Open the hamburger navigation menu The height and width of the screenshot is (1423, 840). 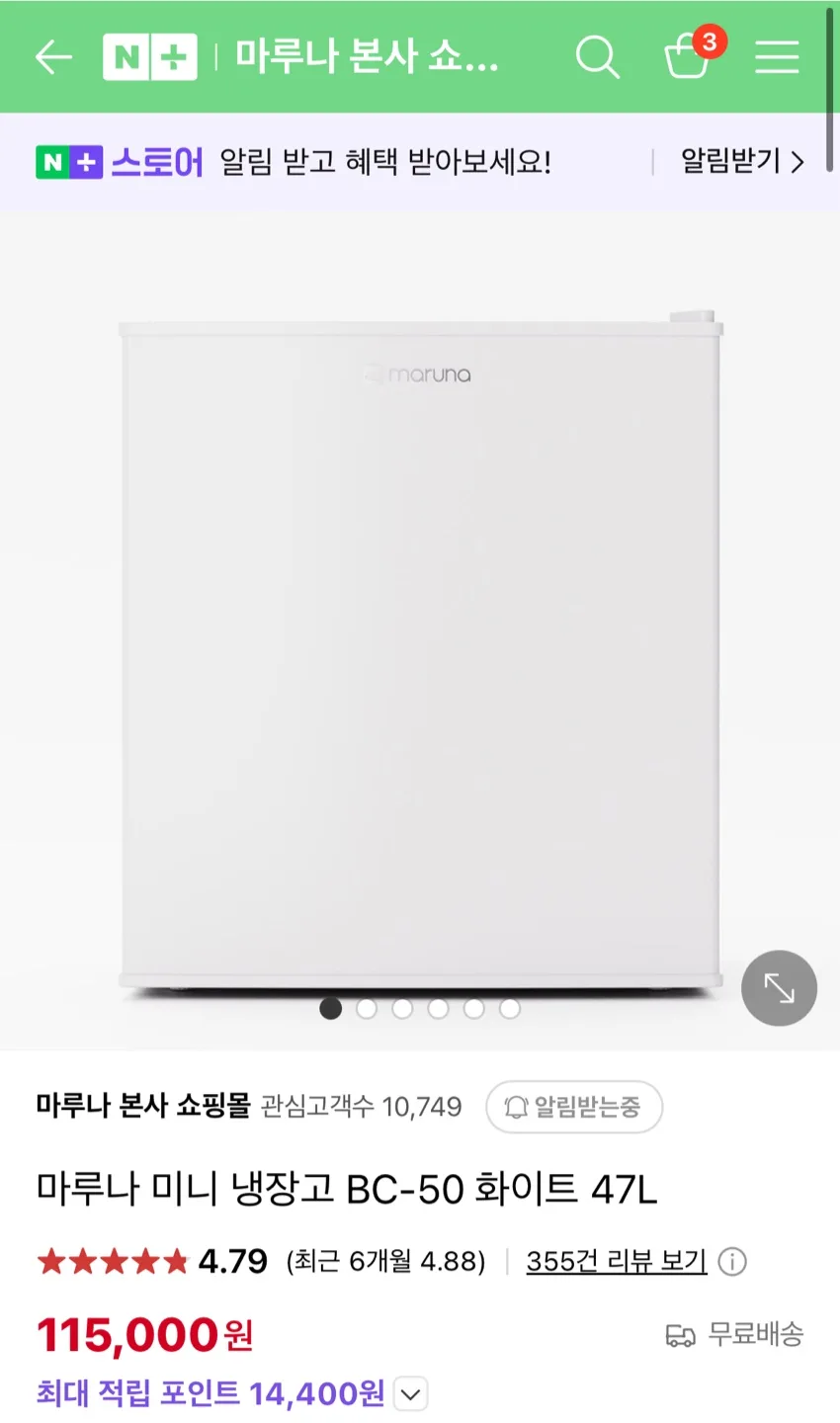[777, 57]
